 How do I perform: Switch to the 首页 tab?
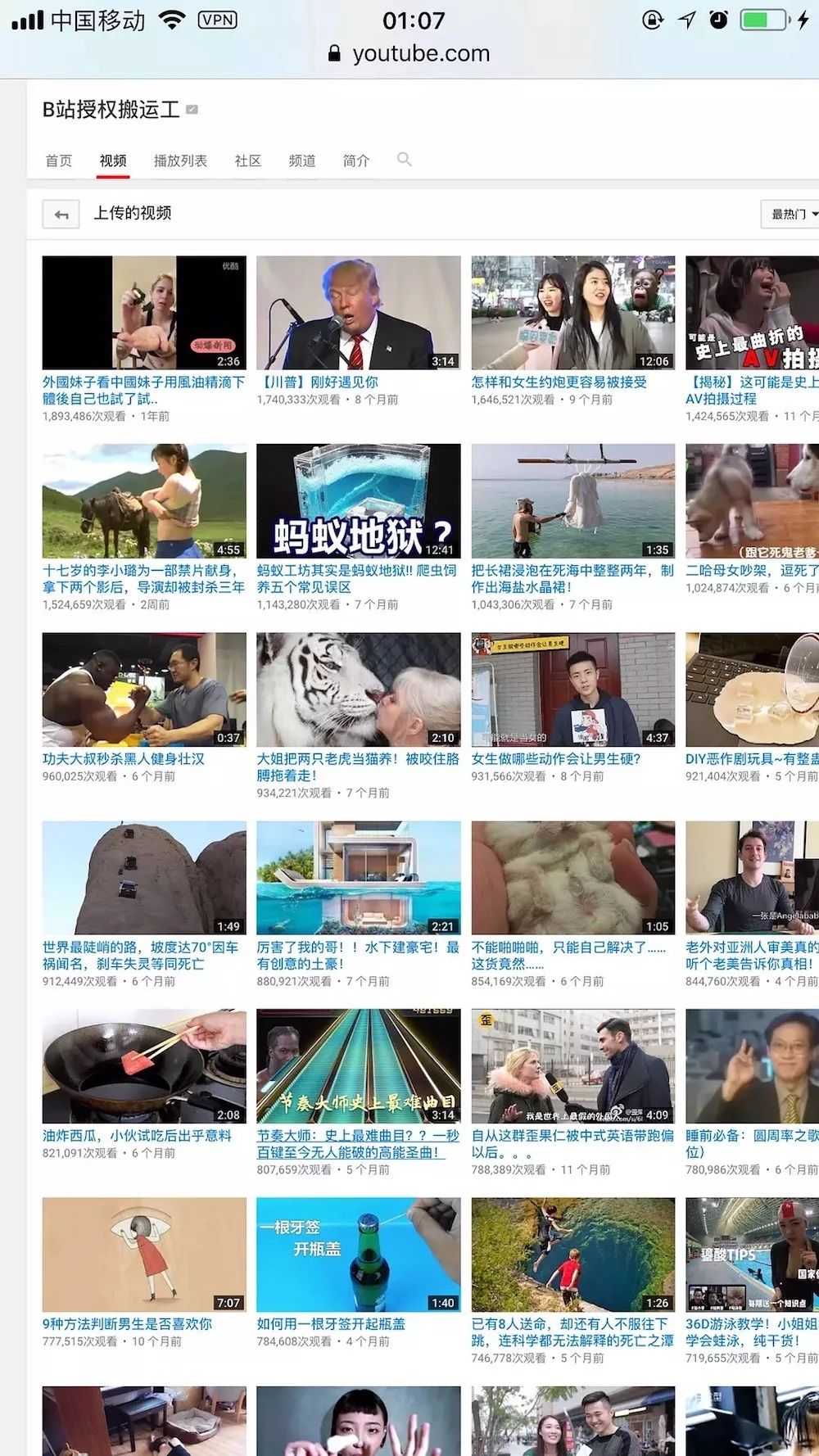pos(58,161)
